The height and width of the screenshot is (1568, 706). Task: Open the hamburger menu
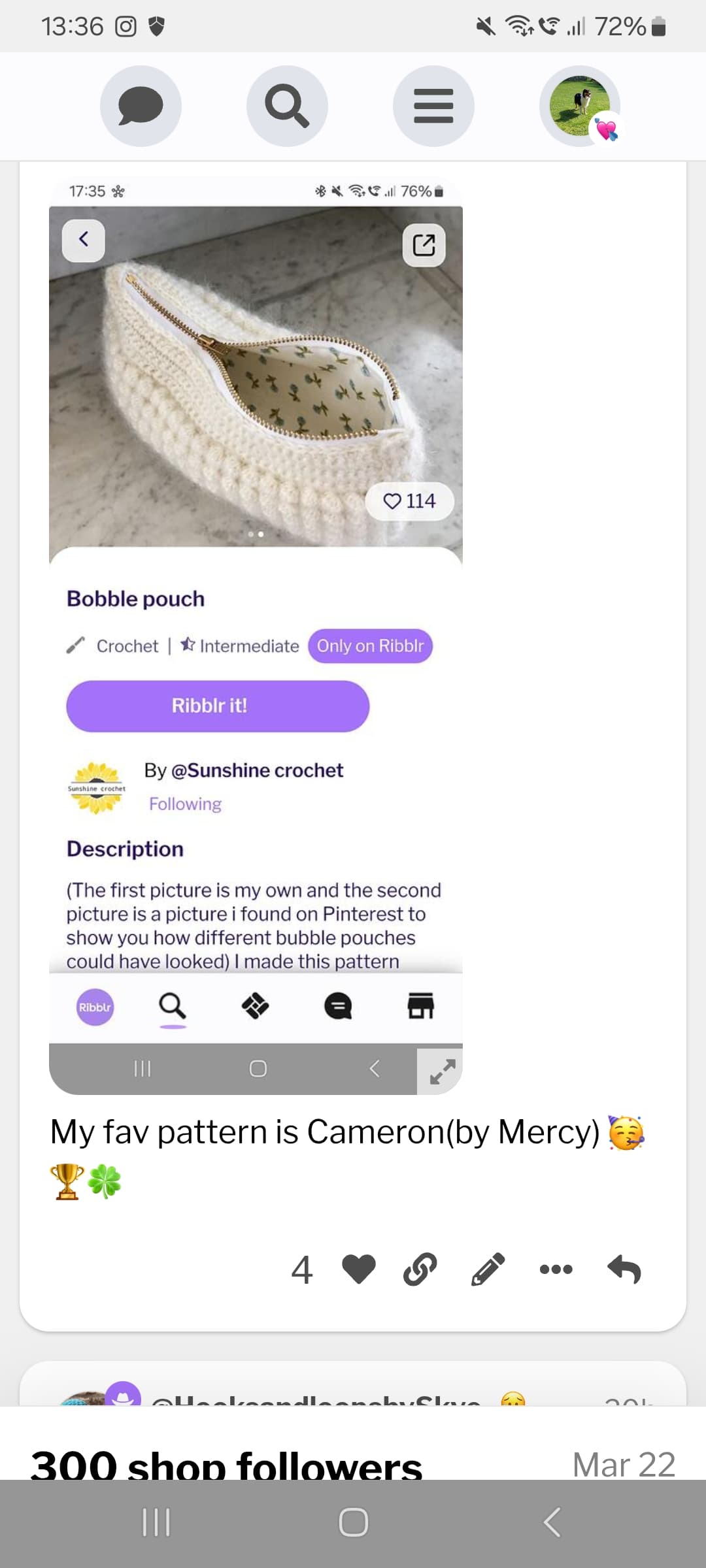[433, 106]
